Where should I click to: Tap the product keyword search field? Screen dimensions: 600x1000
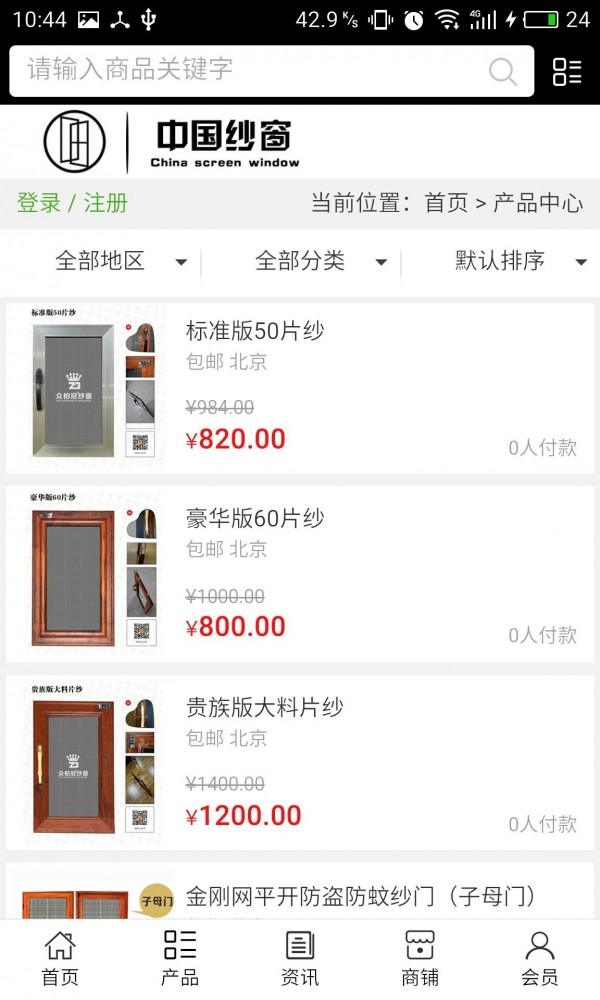point(250,70)
